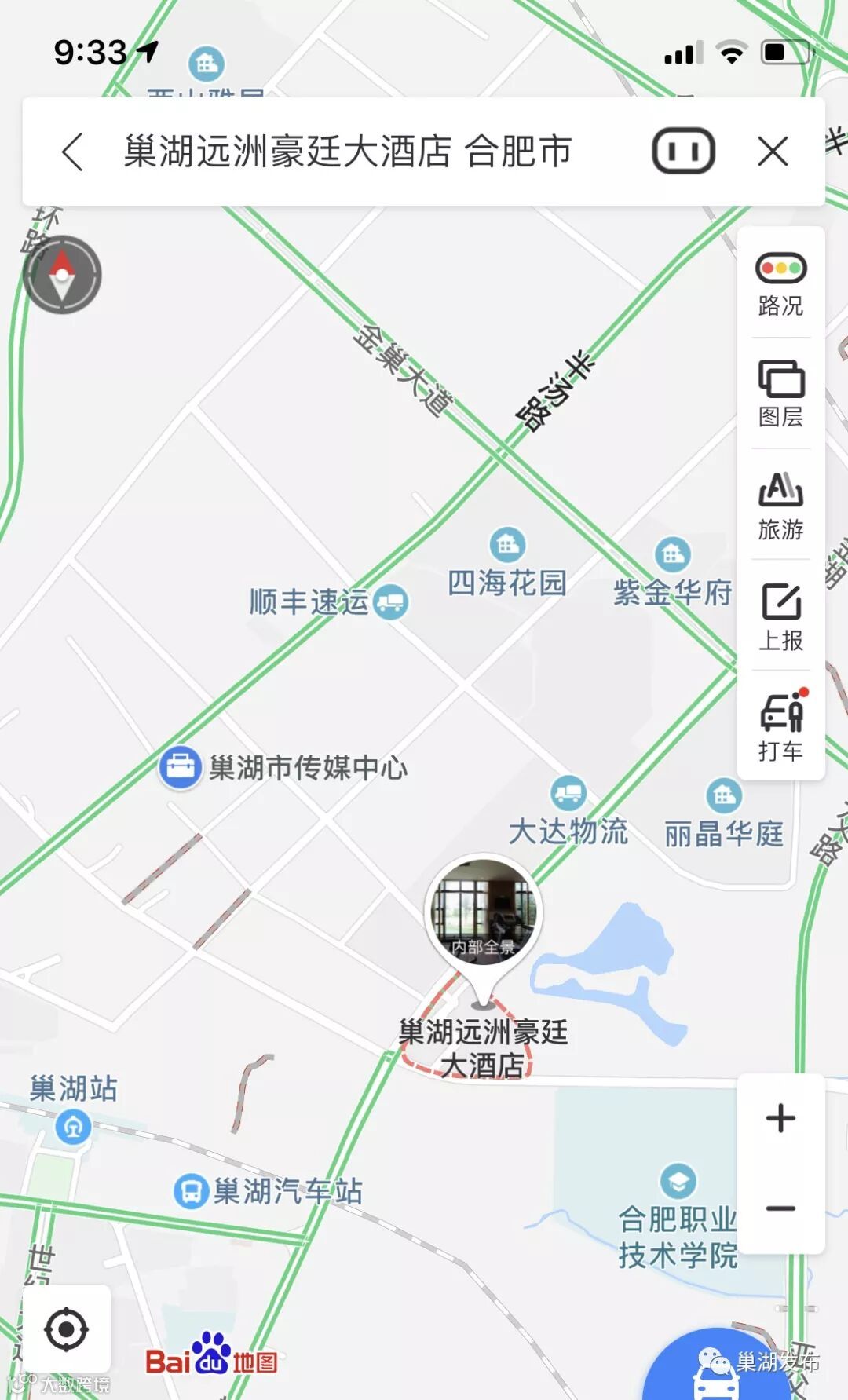Select the 巢湖市传媒中心 map marker

pos(181,767)
